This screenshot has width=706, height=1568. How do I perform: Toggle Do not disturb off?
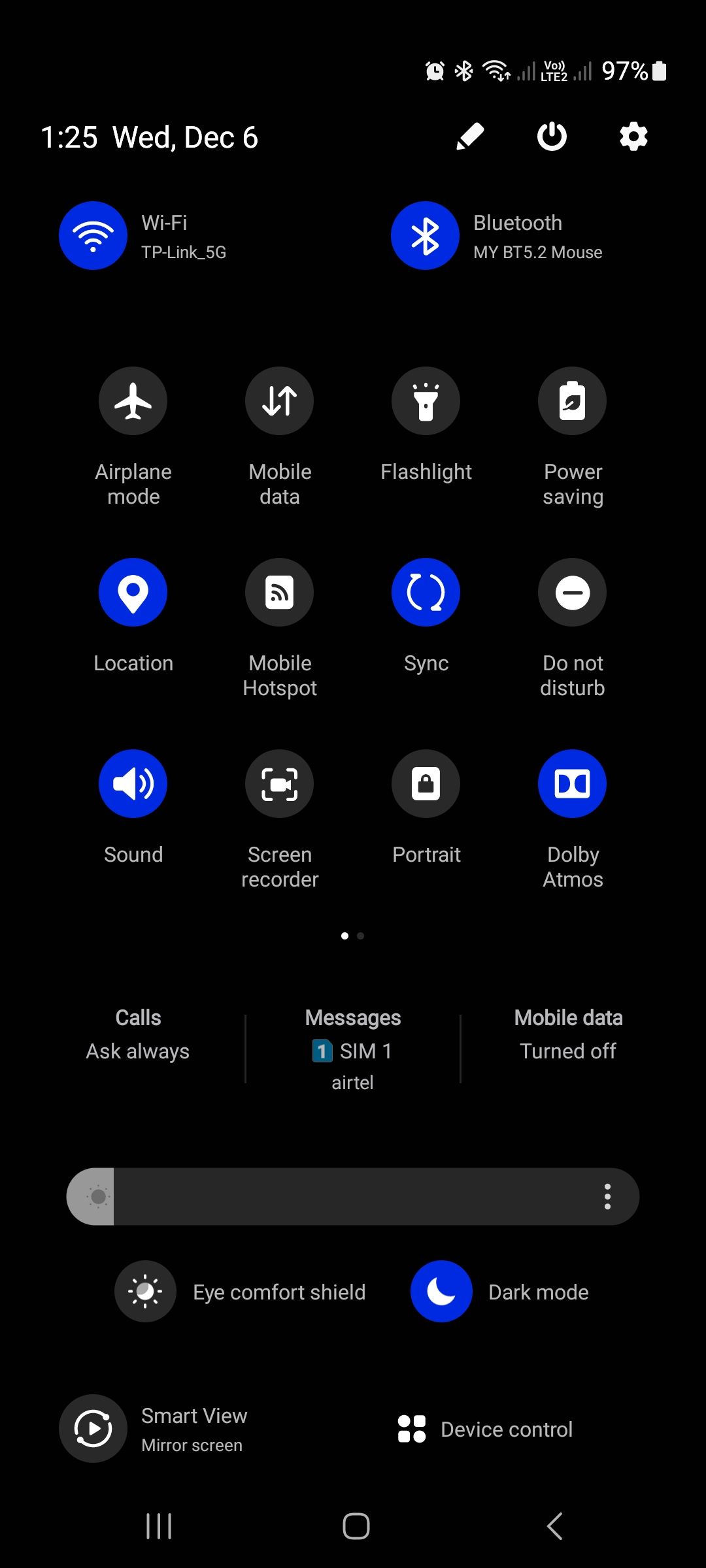point(572,592)
